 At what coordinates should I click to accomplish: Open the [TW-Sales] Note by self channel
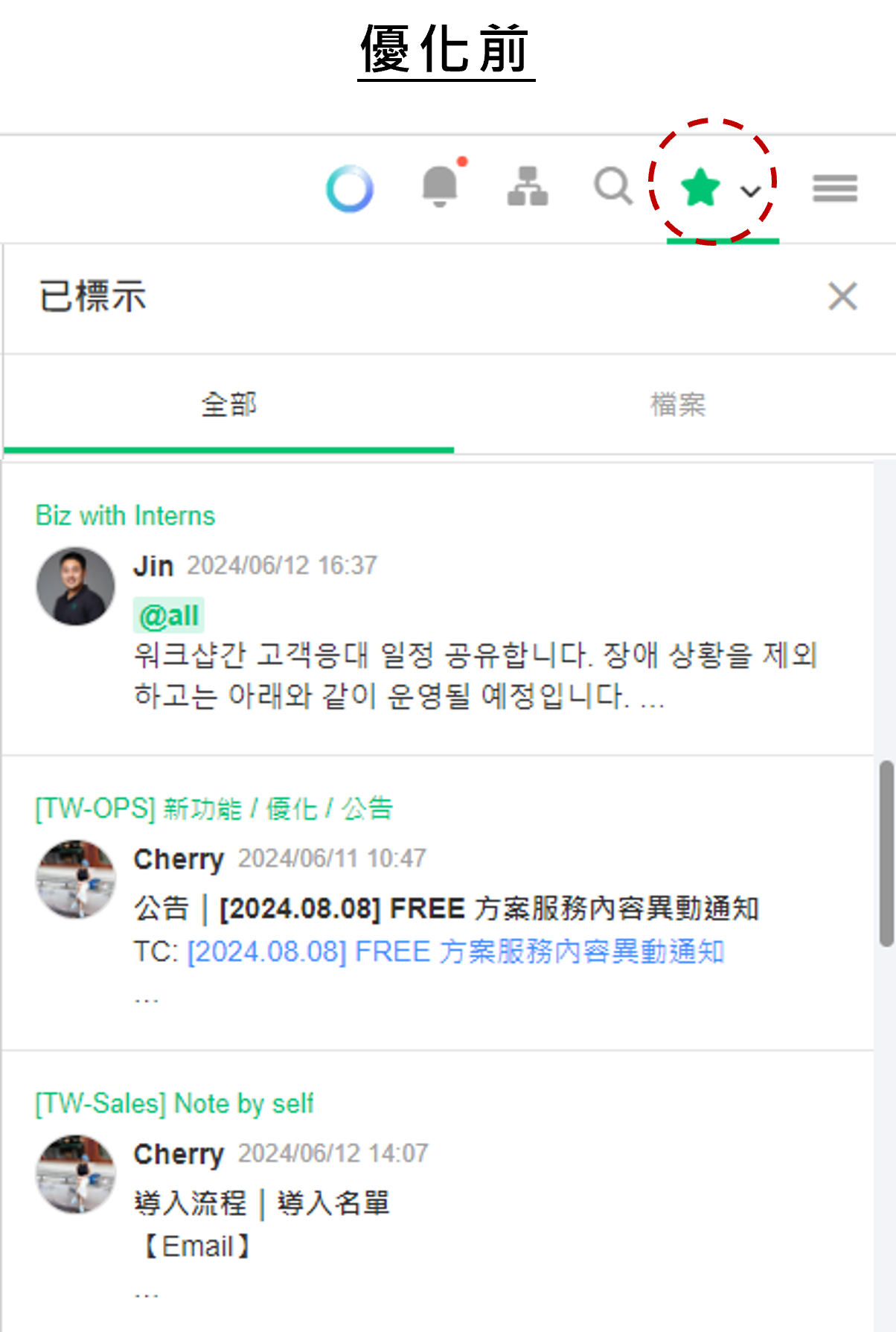[x=175, y=1103]
